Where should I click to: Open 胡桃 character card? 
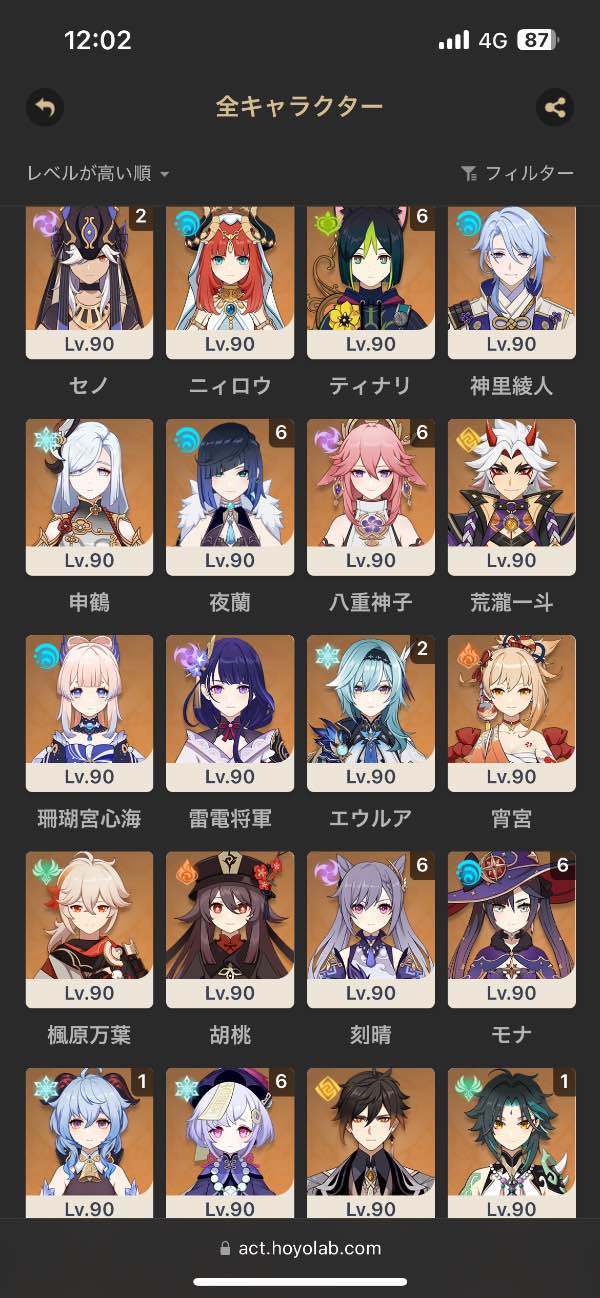point(230,929)
